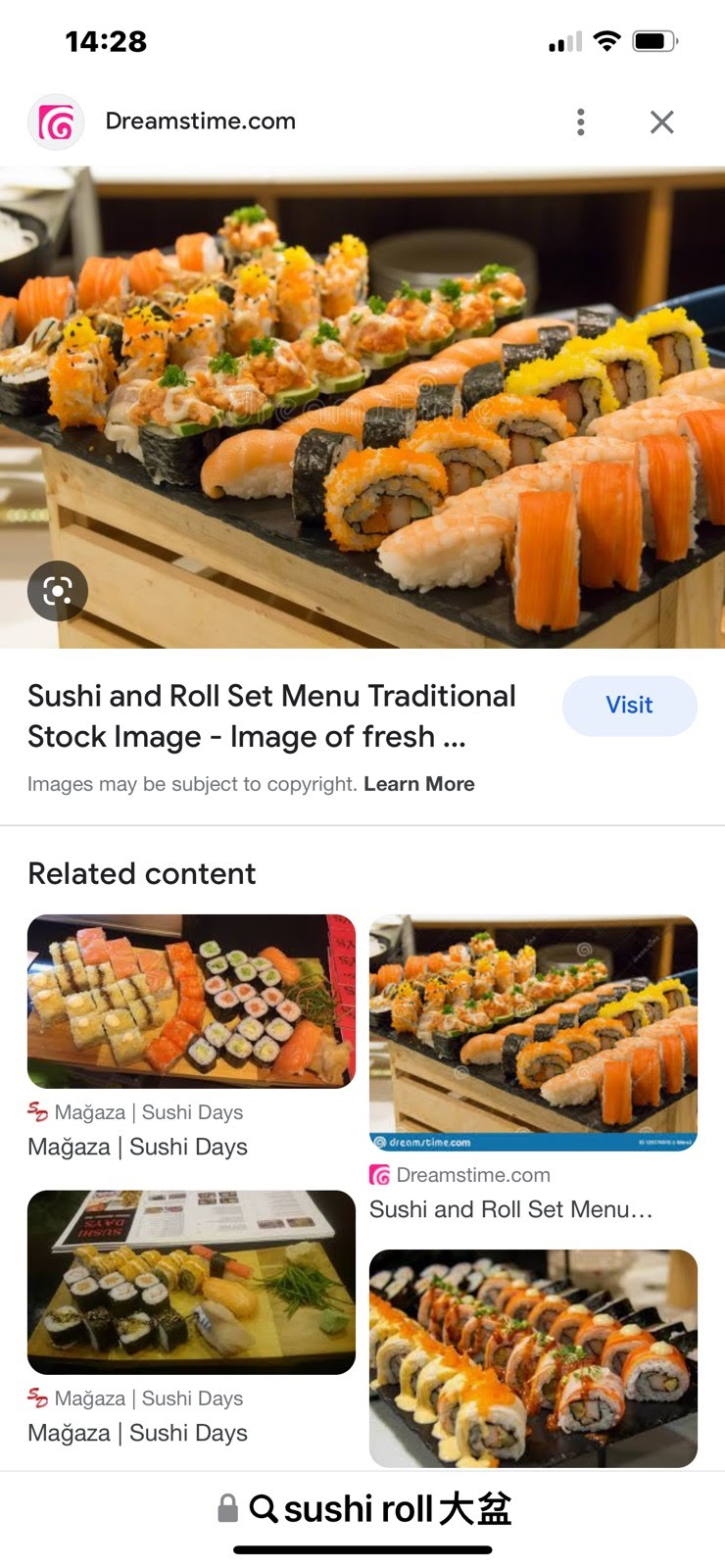Tap the cellular signal bars indicator
The image size is (725, 1568).
click(x=563, y=40)
